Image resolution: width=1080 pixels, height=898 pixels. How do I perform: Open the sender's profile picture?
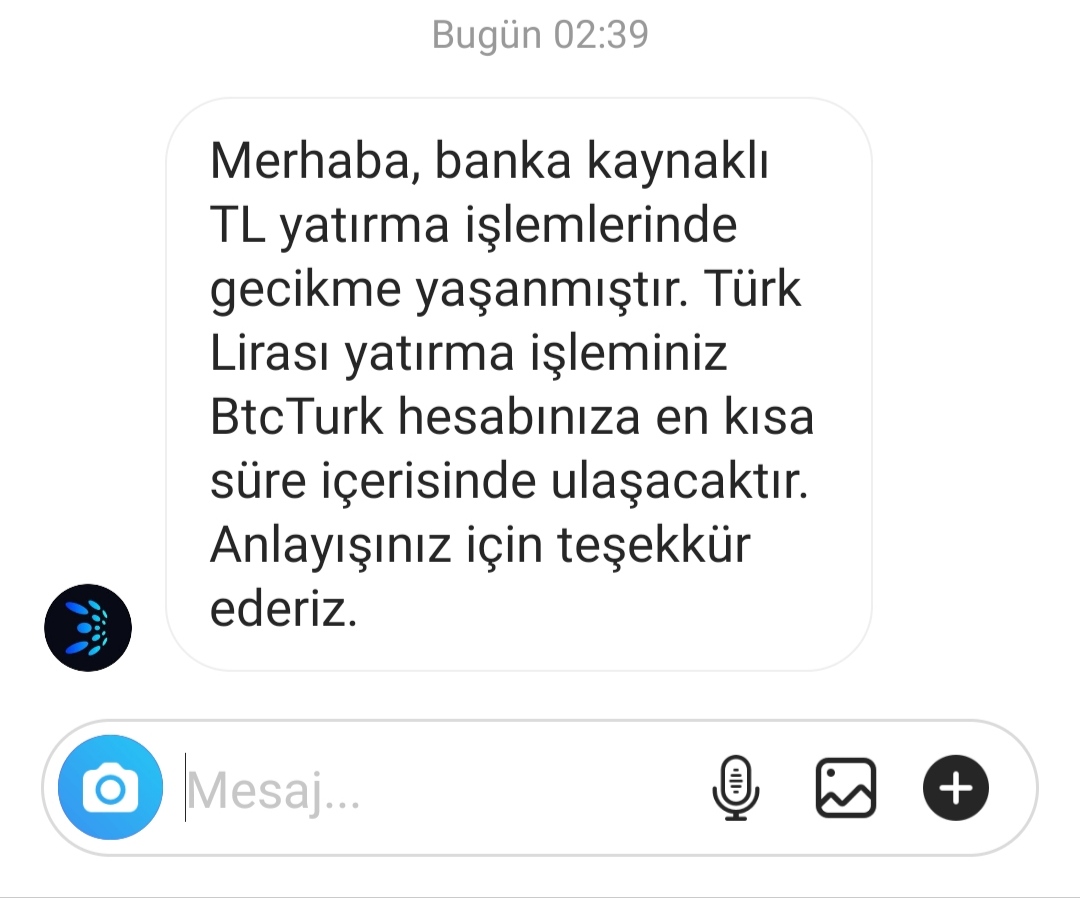88,627
